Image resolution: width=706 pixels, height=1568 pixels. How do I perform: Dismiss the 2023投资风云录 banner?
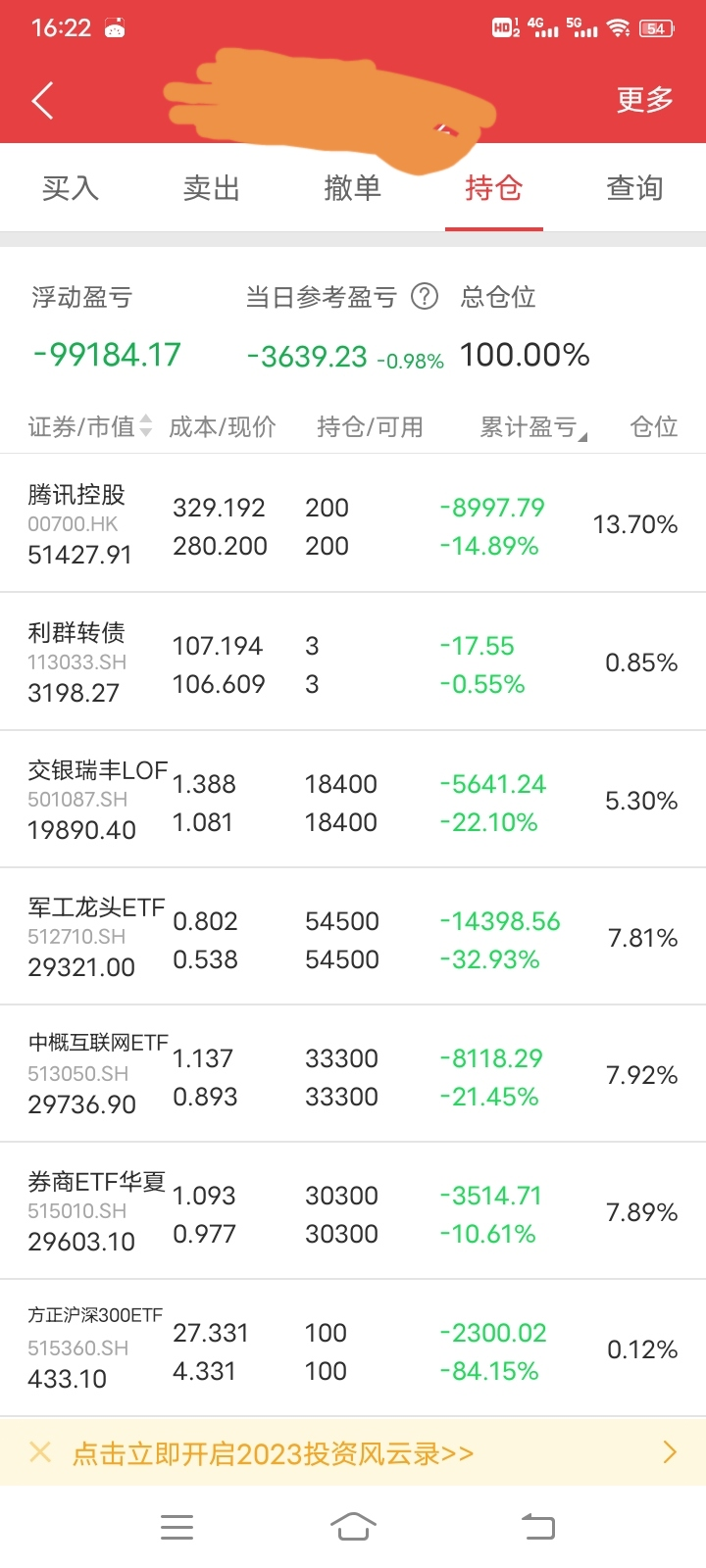click(40, 1452)
